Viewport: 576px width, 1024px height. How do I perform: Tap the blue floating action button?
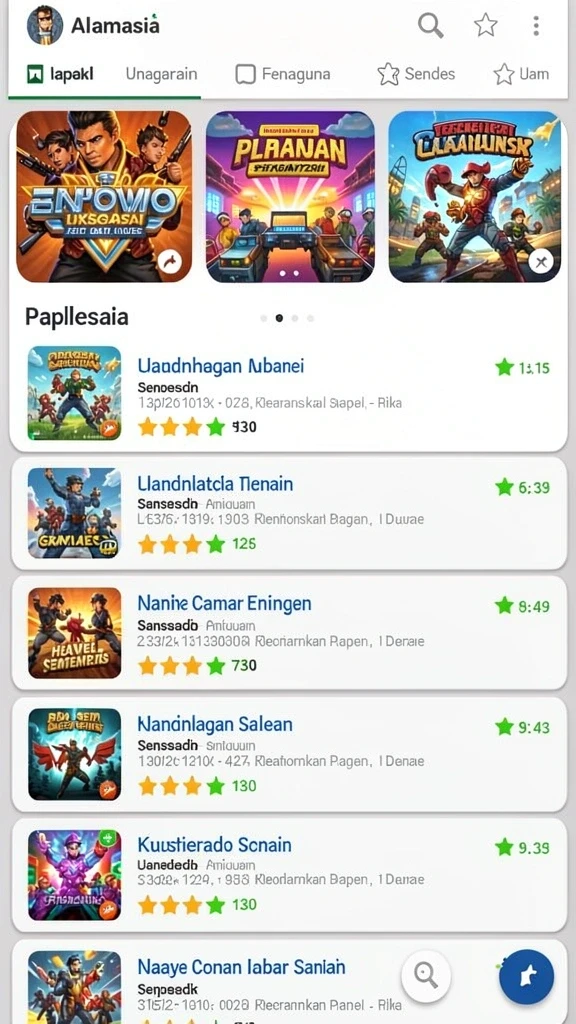(527, 976)
